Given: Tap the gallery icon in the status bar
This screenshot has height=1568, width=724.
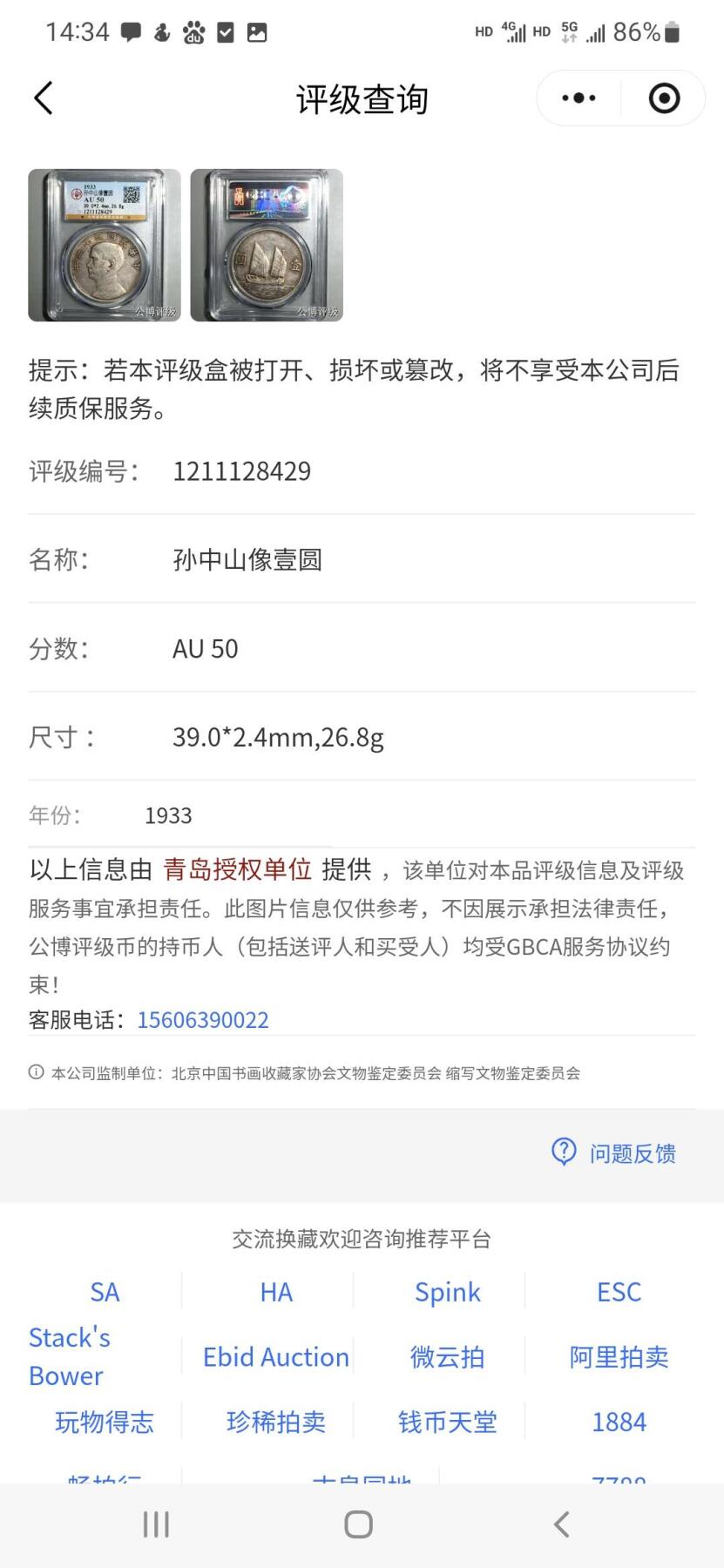Looking at the screenshot, I should pyautogui.click(x=256, y=31).
